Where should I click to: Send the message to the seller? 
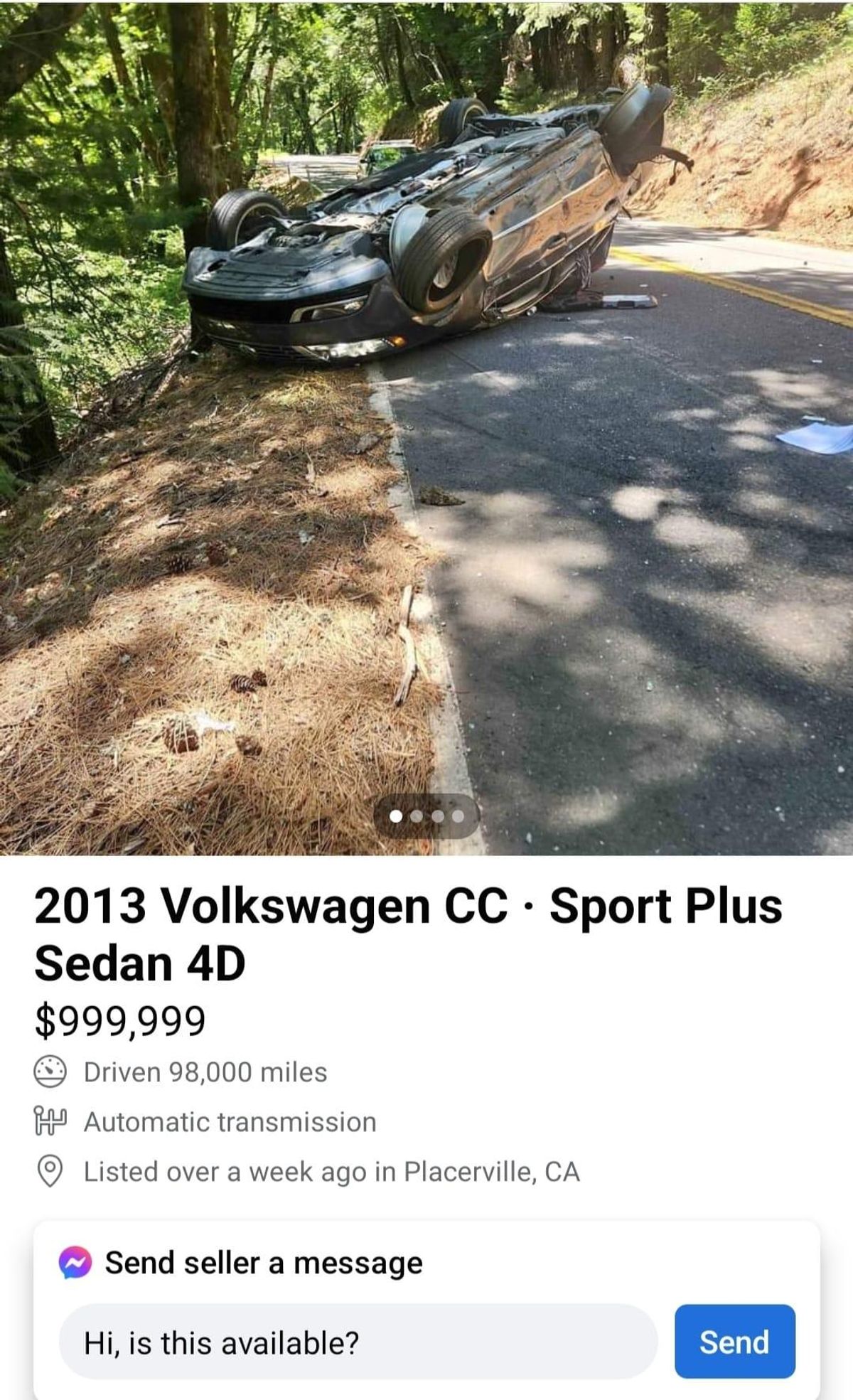pyautogui.click(x=734, y=1342)
